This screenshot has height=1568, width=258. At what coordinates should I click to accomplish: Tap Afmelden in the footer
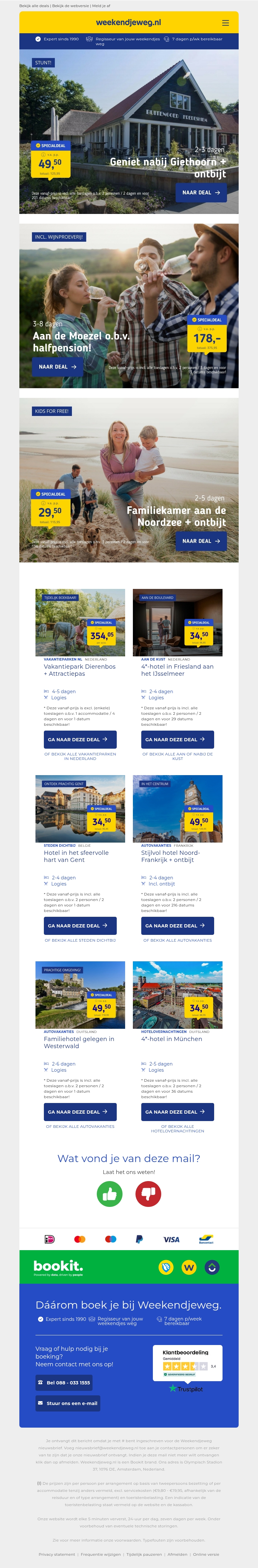pyautogui.click(x=177, y=1554)
